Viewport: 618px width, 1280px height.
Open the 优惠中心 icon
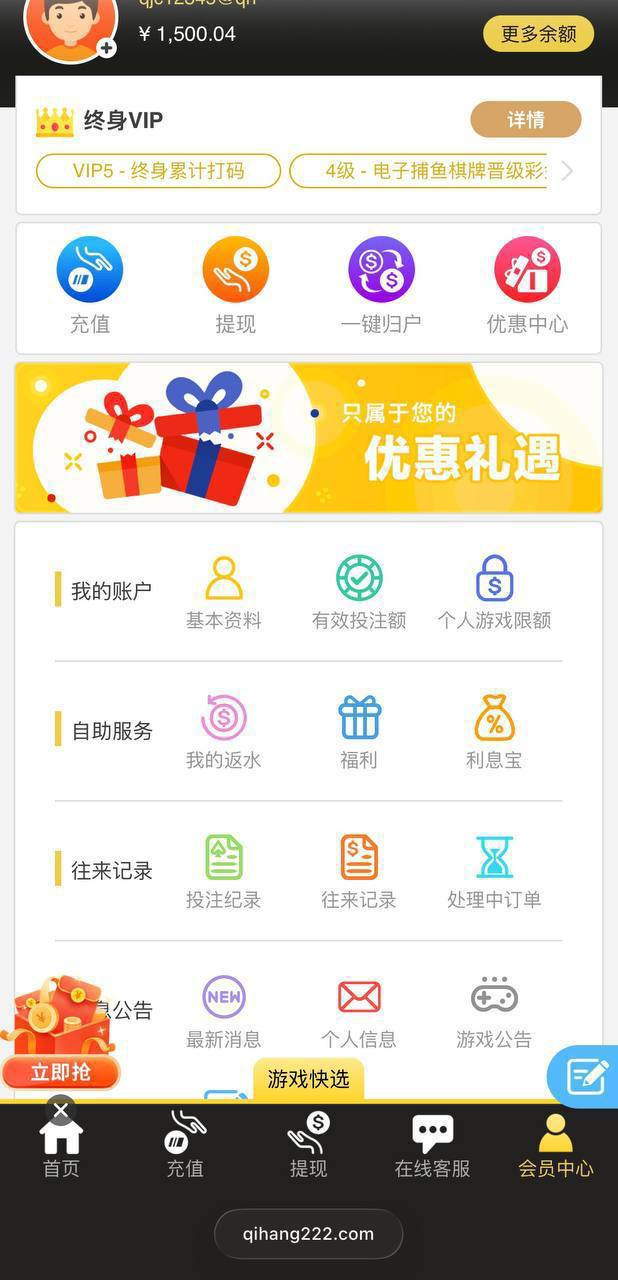(x=527, y=286)
